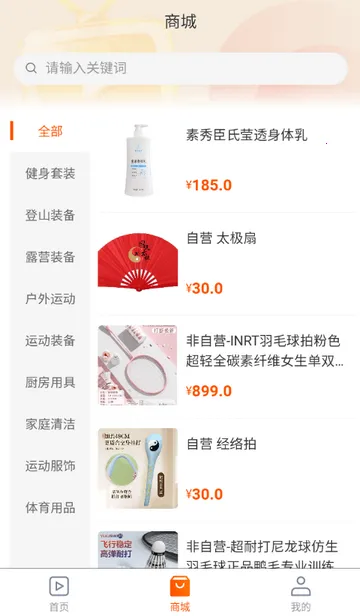Viewport: 360px width, 616px height.
Task: Tap the 商城 bottom tab
Action: pyautogui.click(x=180, y=592)
